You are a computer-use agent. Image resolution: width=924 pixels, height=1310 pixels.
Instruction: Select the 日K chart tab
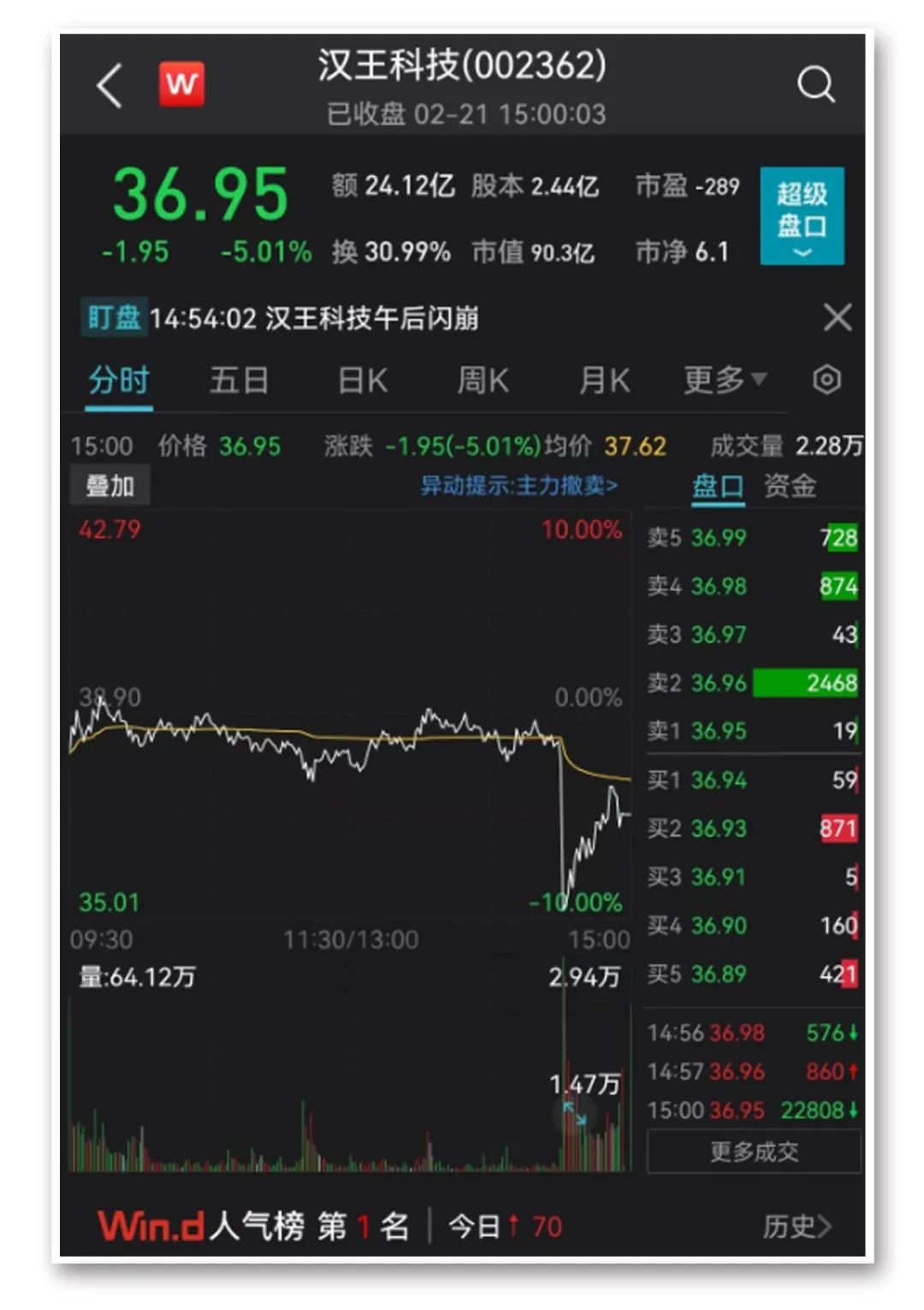[x=362, y=380]
